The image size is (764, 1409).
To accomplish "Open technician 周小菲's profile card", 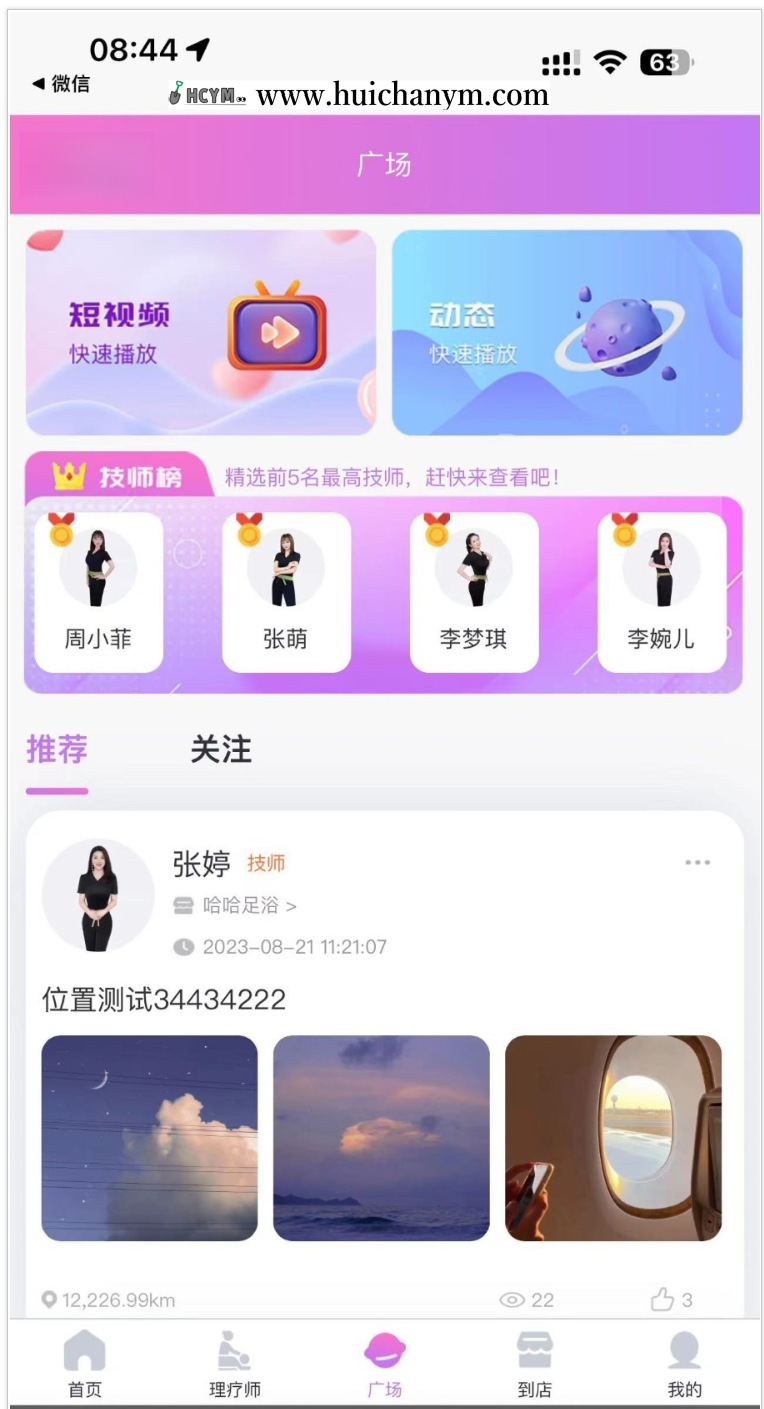I will click(x=97, y=592).
